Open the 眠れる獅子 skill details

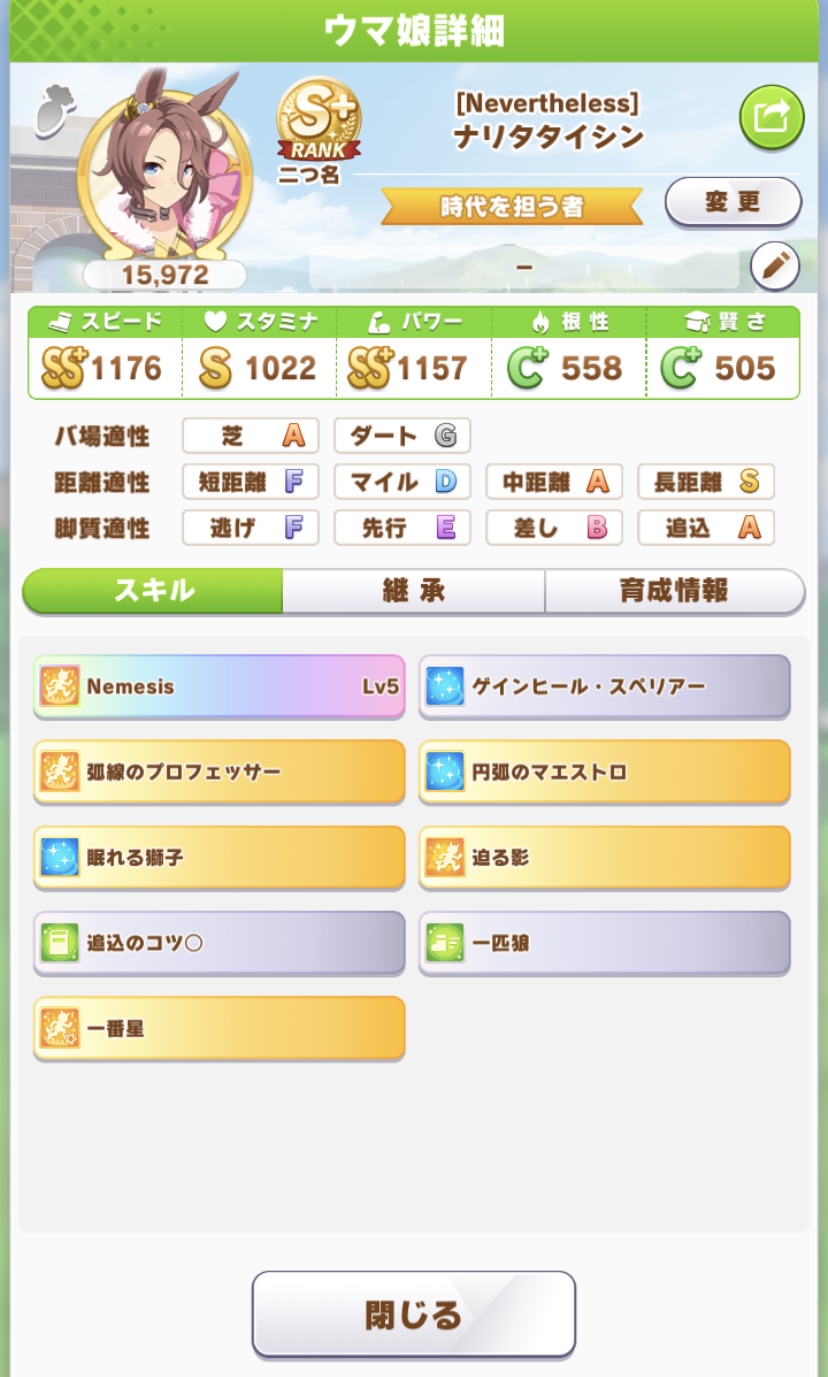point(219,857)
